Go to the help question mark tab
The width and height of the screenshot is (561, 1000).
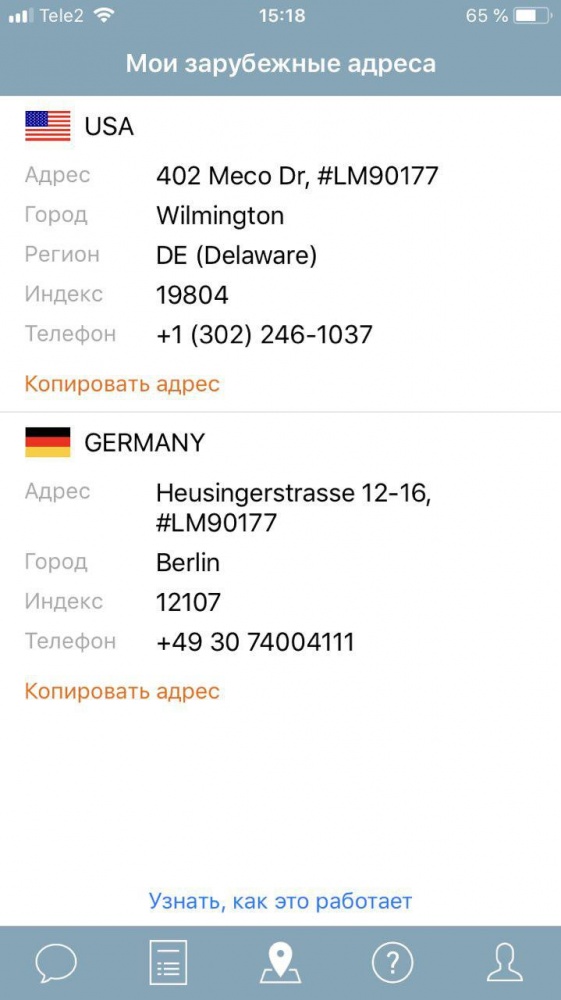tap(393, 962)
